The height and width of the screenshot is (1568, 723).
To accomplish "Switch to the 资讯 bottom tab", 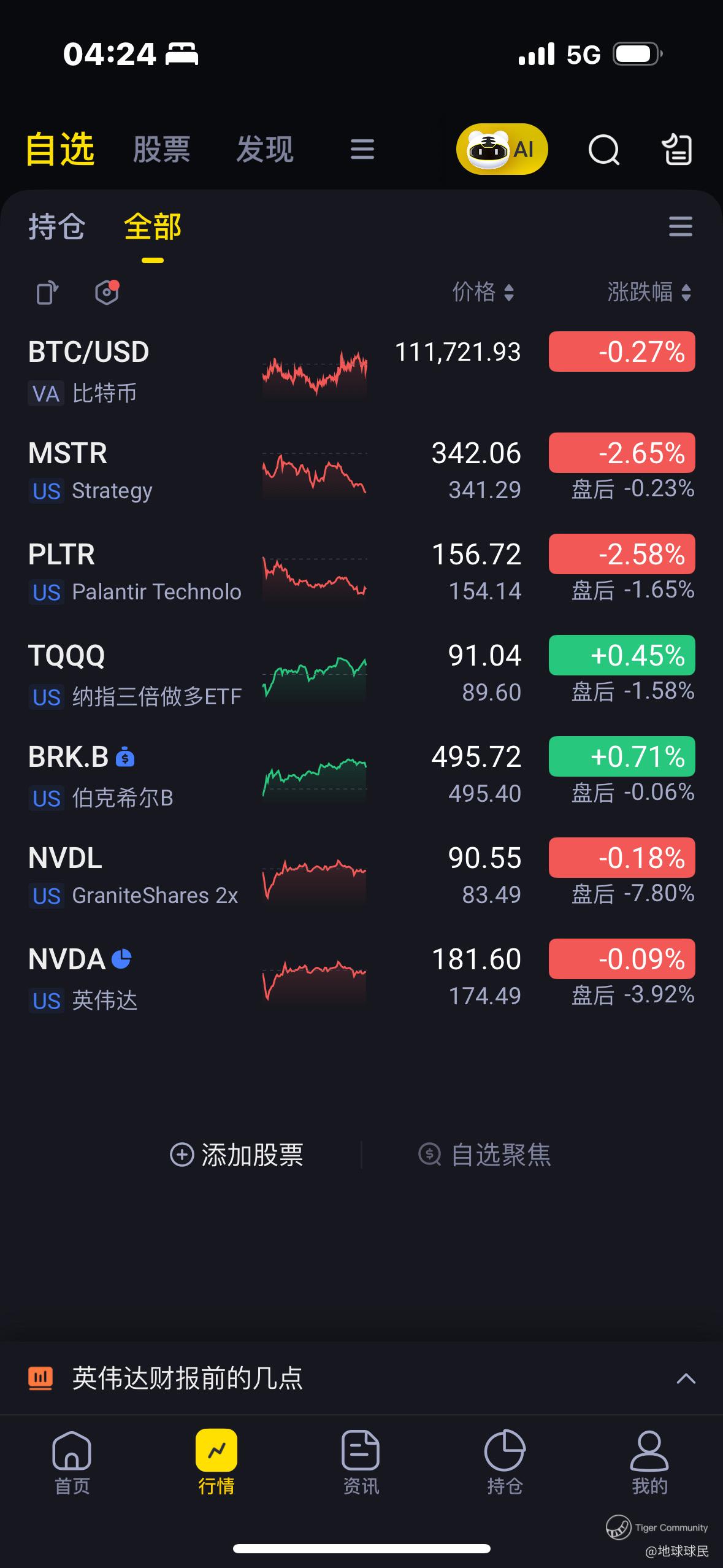I will click(x=361, y=1462).
